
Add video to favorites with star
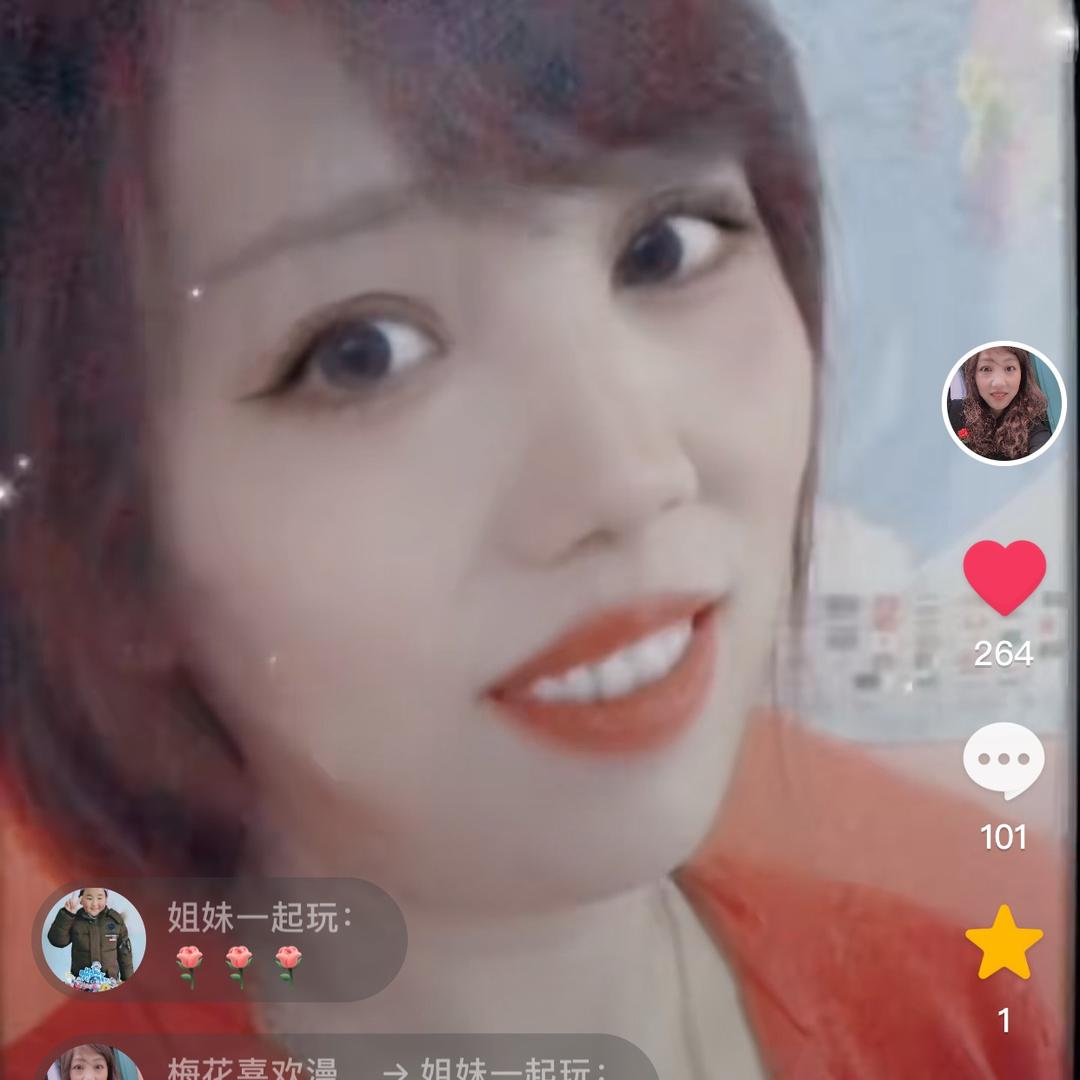pos(1003,943)
